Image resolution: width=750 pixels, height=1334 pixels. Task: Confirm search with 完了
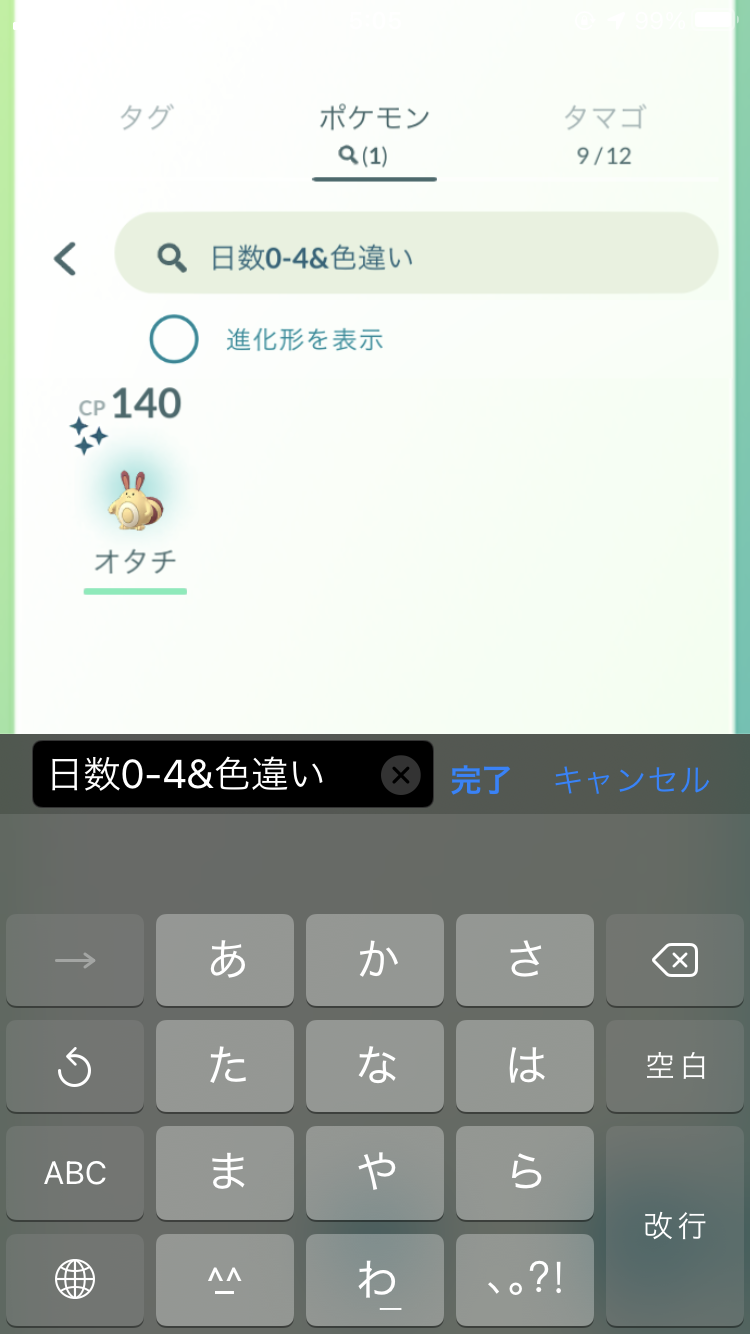click(481, 780)
